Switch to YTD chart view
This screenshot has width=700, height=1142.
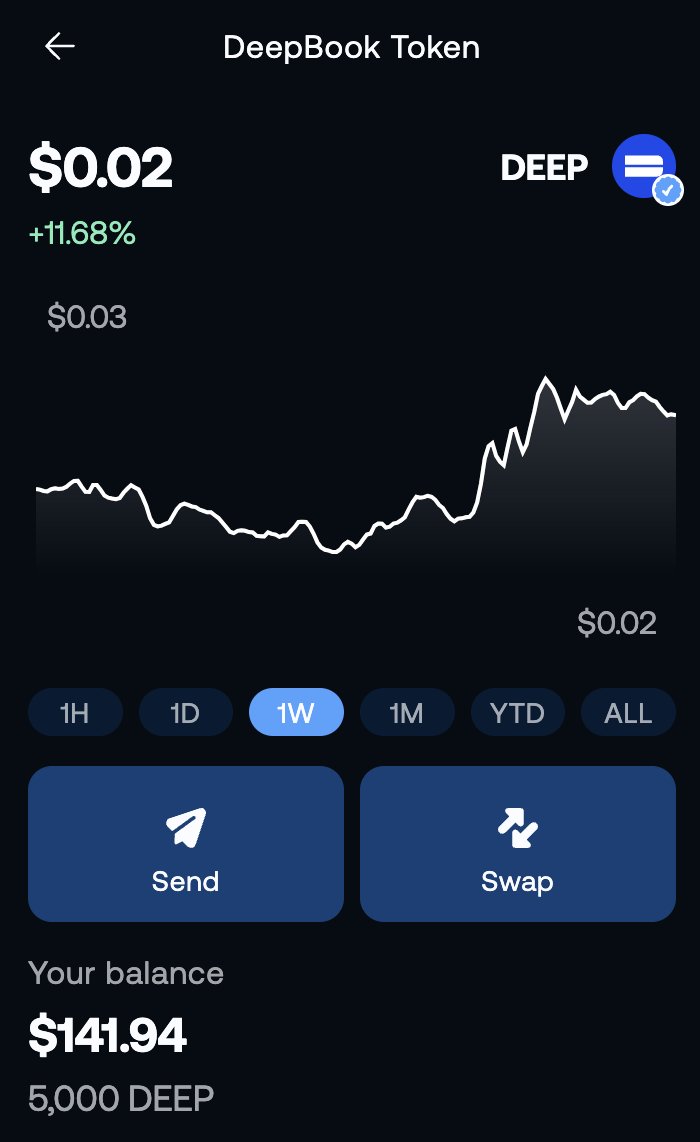point(517,713)
